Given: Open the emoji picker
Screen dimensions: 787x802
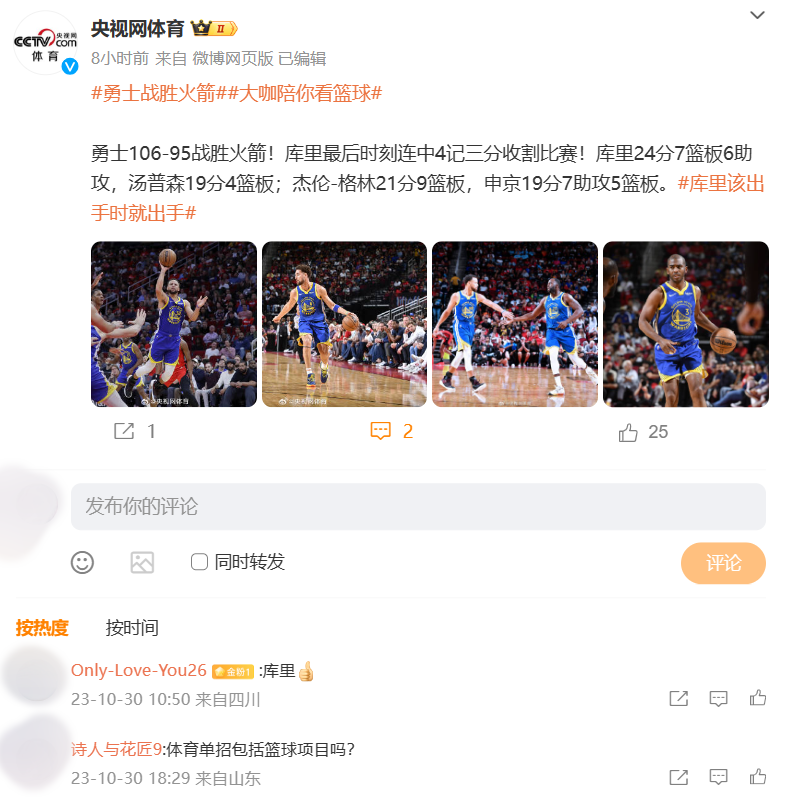Looking at the screenshot, I should coord(82,562).
